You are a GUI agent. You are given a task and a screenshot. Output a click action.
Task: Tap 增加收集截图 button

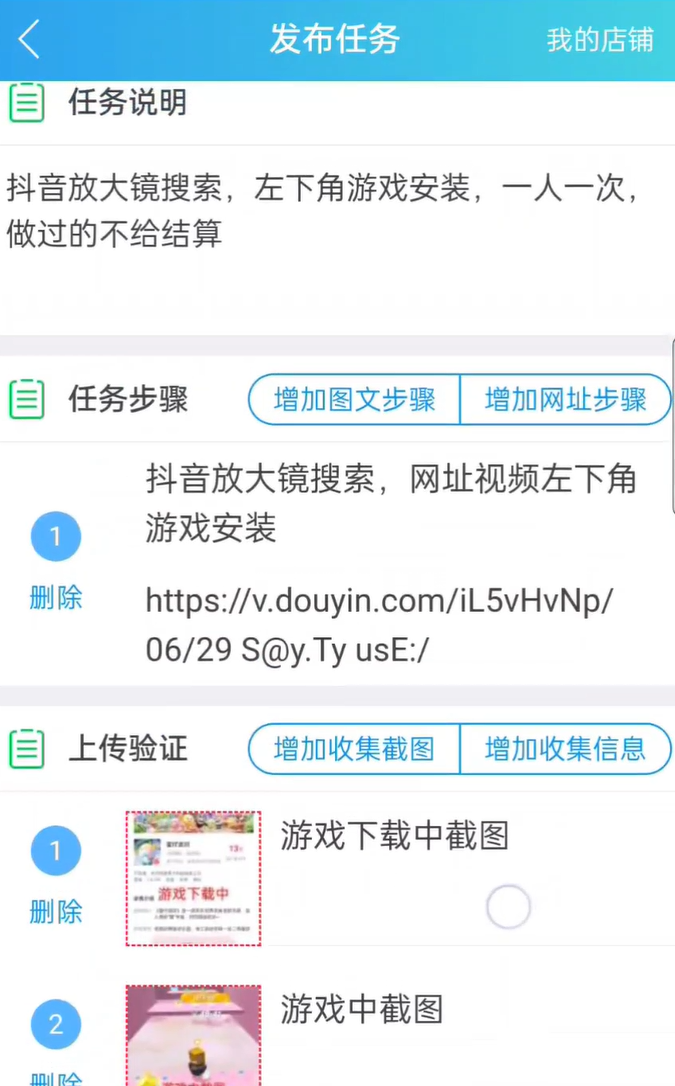click(x=354, y=749)
